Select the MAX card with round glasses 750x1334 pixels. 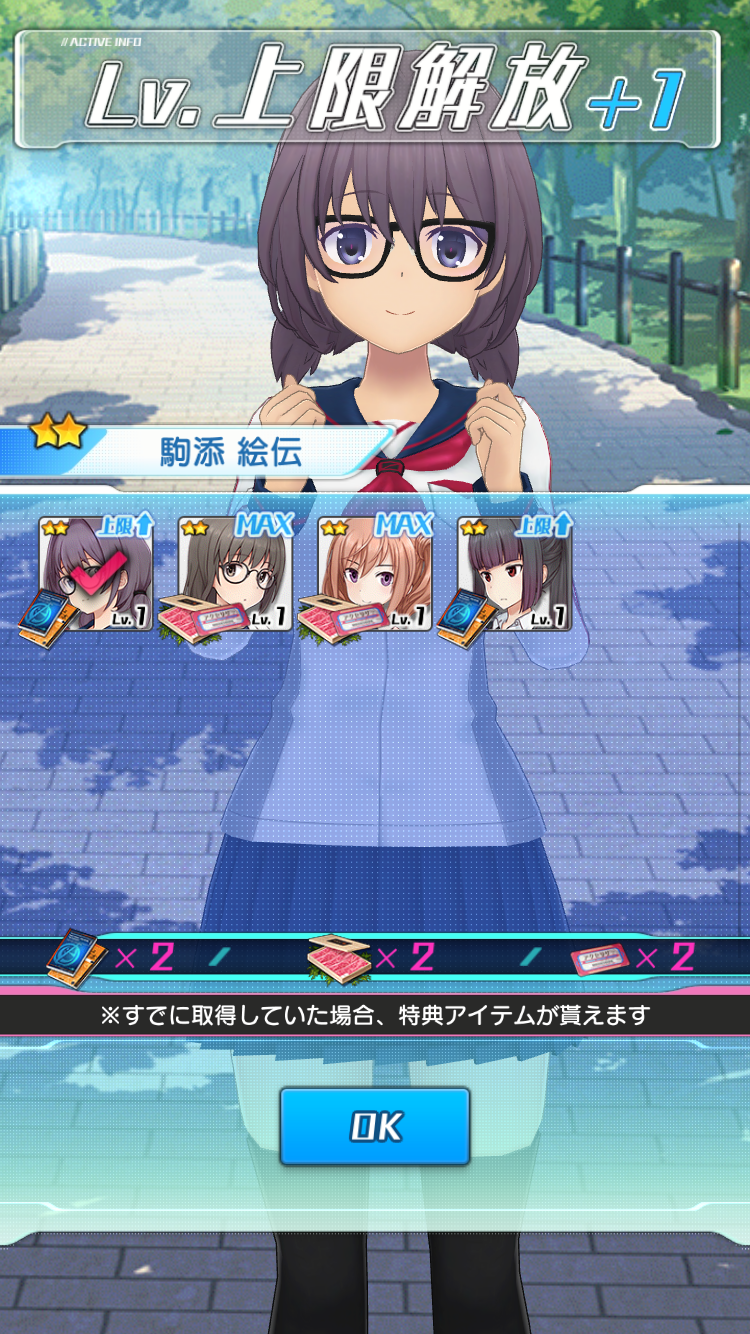[235, 575]
